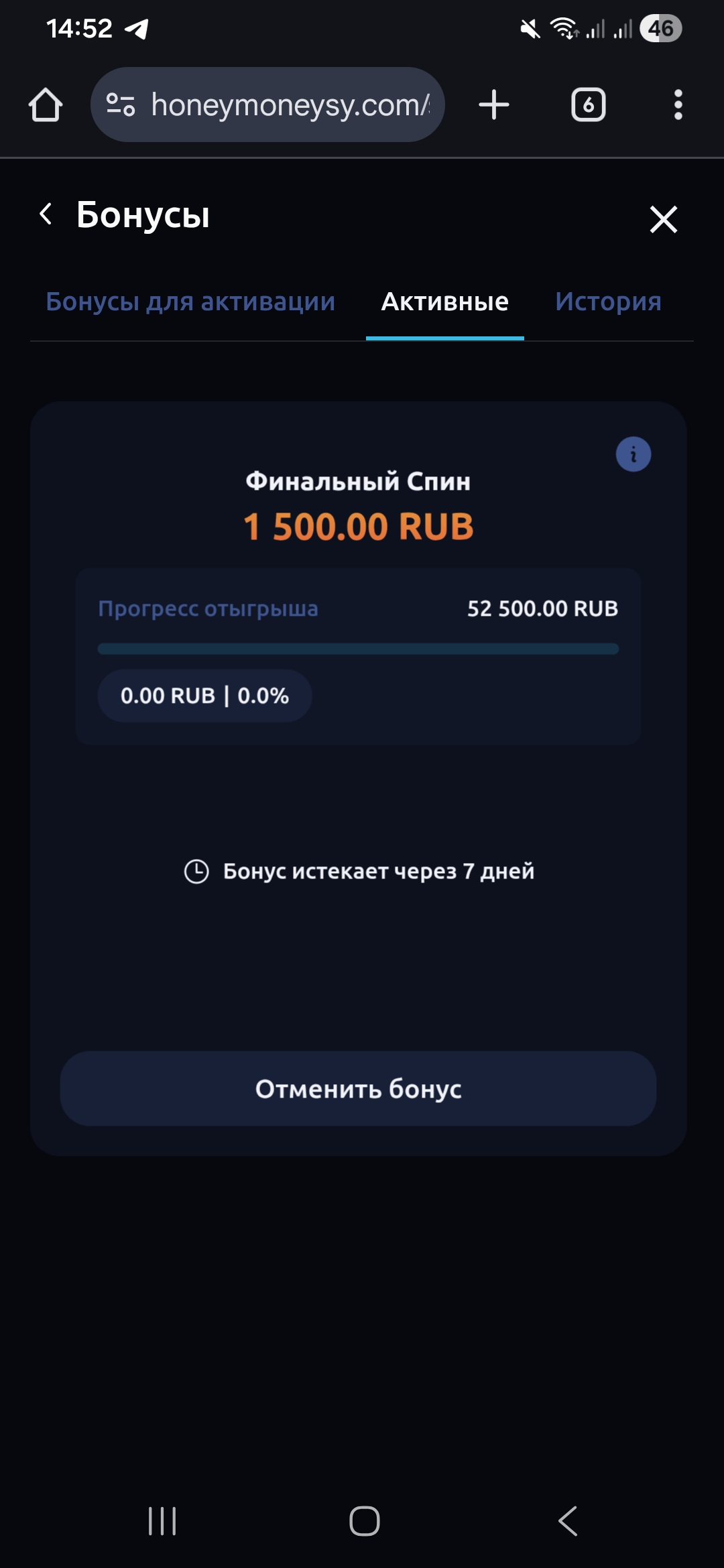The height and width of the screenshot is (1568, 724).
Task: Open the browser home page
Action: click(x=46, y=105)
